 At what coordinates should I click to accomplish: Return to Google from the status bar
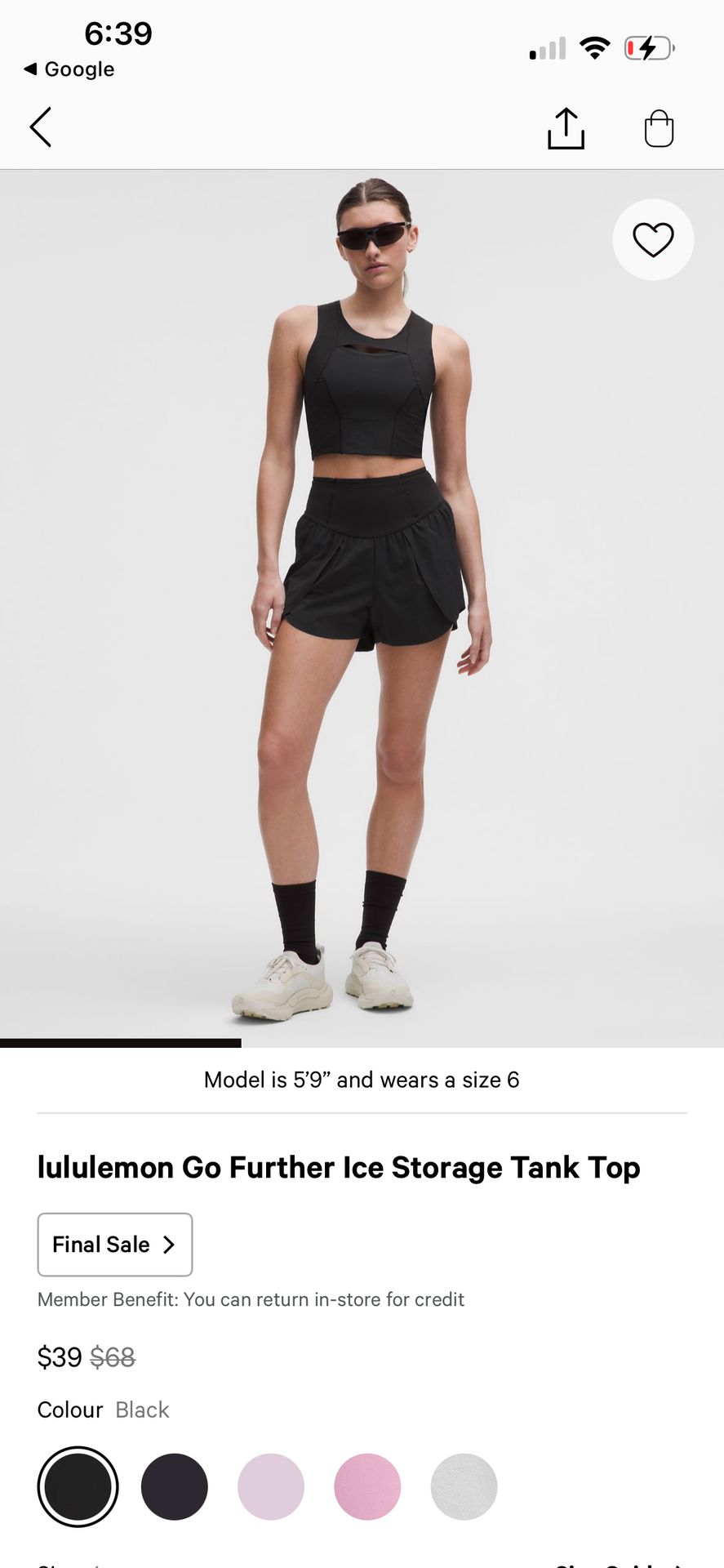tap(70, 69)
